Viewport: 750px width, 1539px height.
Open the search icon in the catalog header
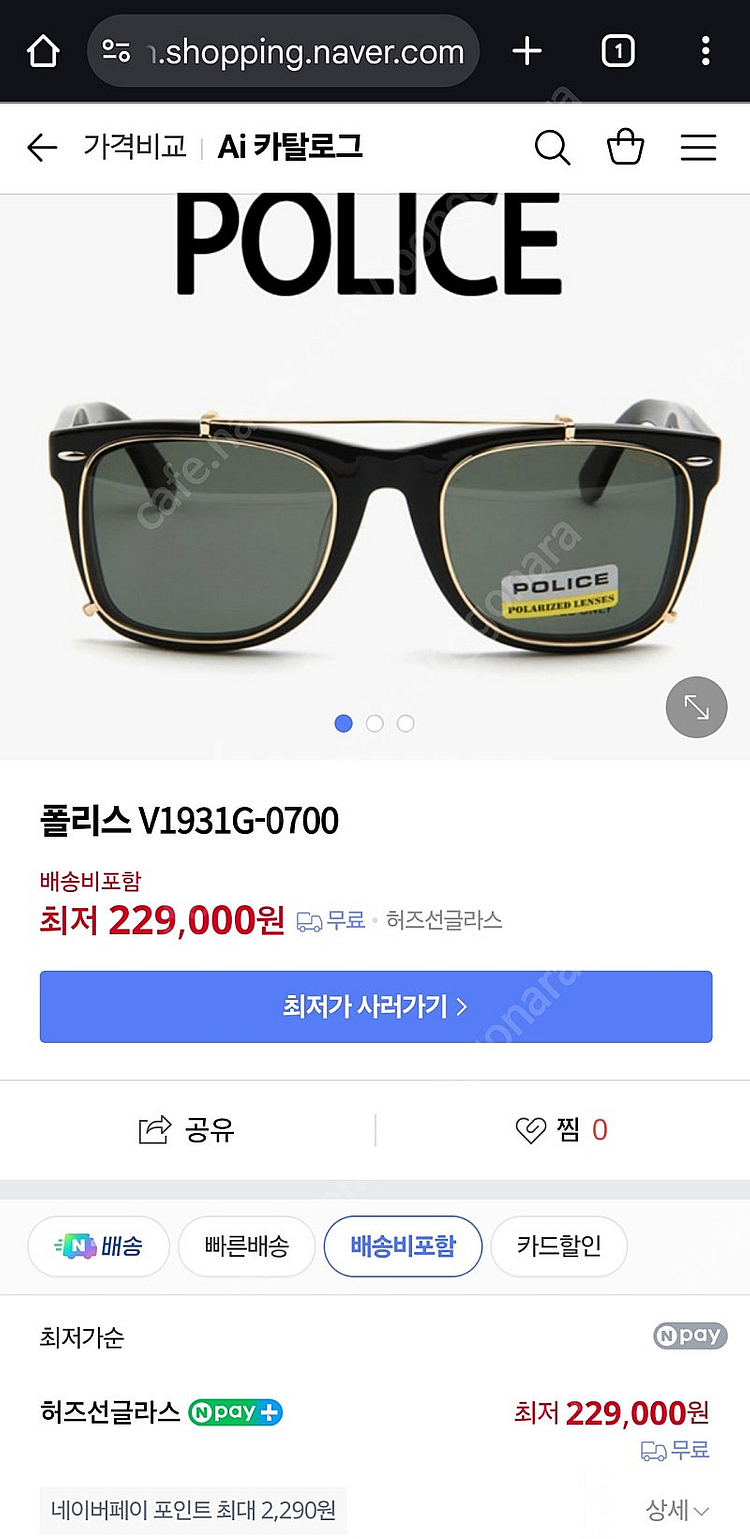tap(552, 147)
